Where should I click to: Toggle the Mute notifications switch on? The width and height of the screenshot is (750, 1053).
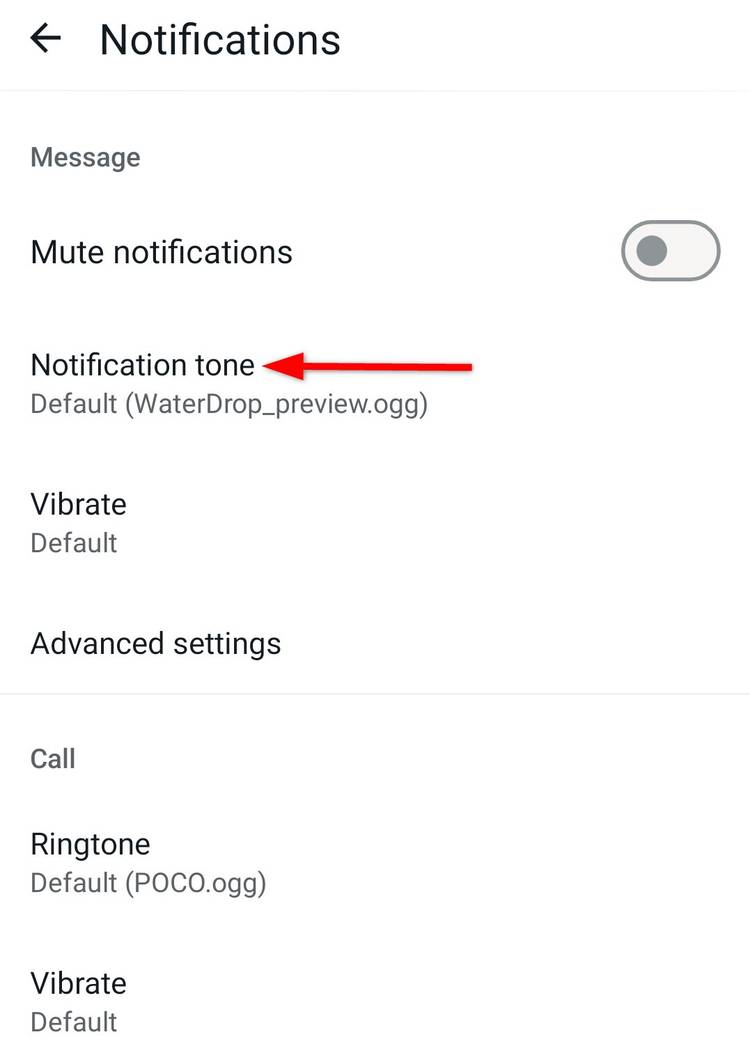(670, 251)
